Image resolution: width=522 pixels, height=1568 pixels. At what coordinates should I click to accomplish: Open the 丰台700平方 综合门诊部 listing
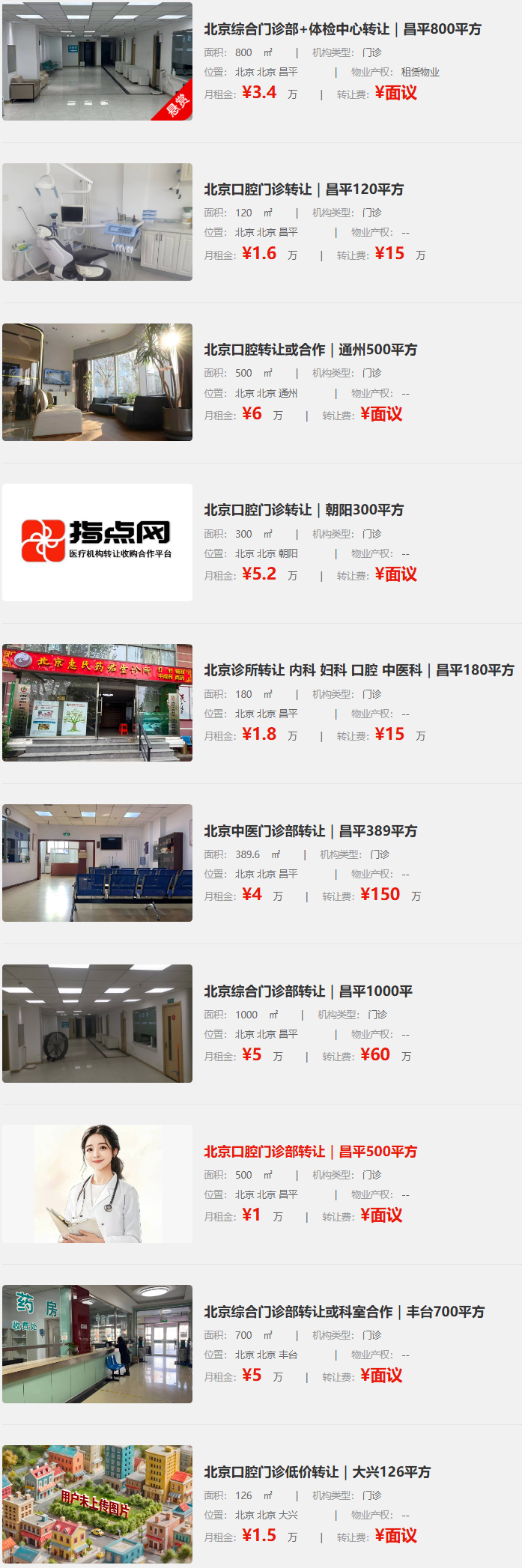pos(345,1312)
